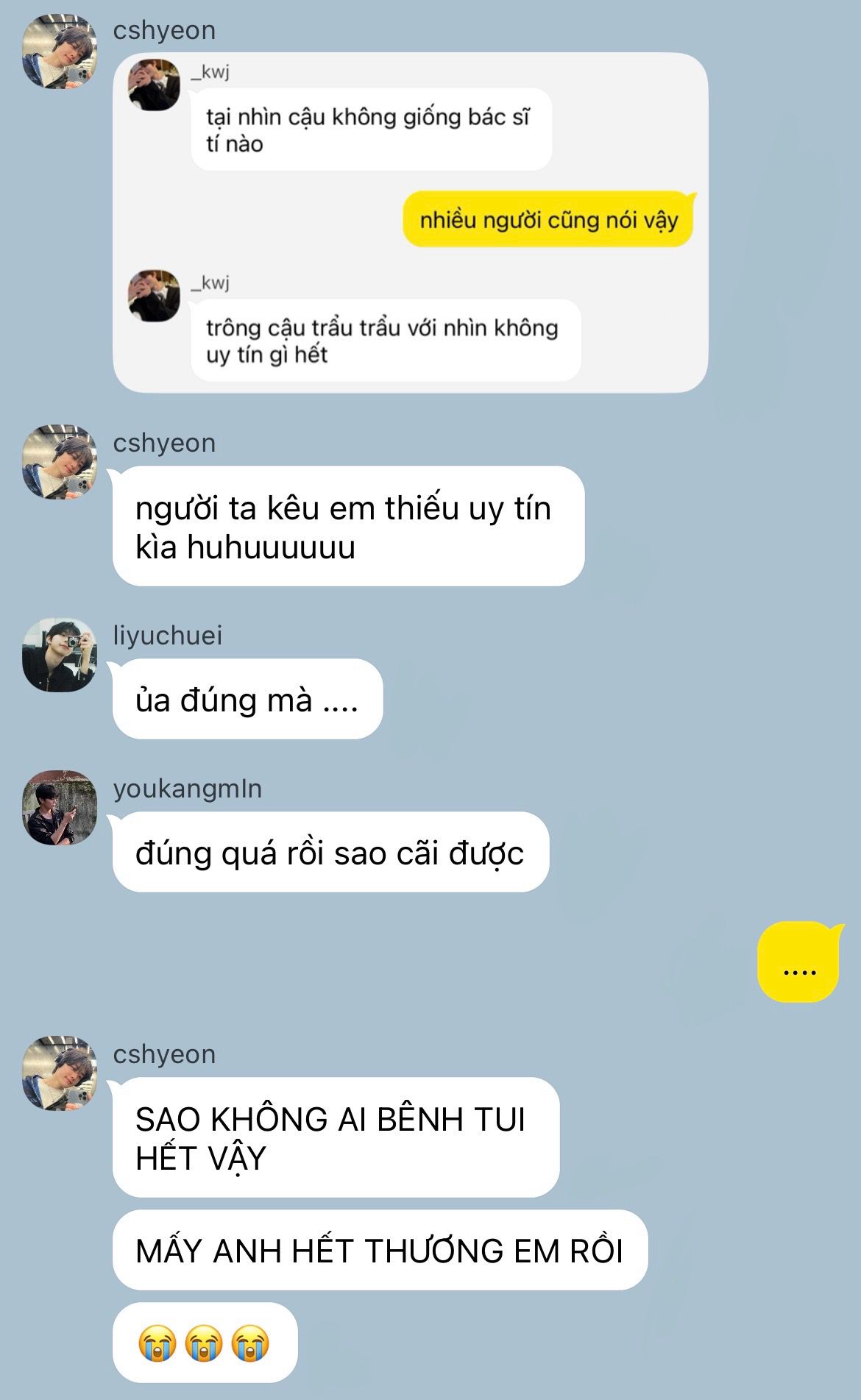Open liyuchuei's profile picture
The image size is (861, 1400).
pyautogui.click(x=60, y=655)
